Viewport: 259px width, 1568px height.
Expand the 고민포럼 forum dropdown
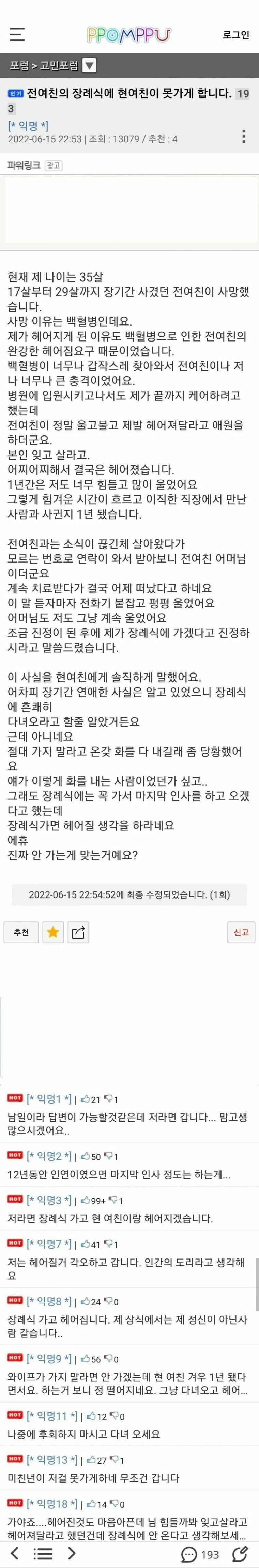click(89, 66)
